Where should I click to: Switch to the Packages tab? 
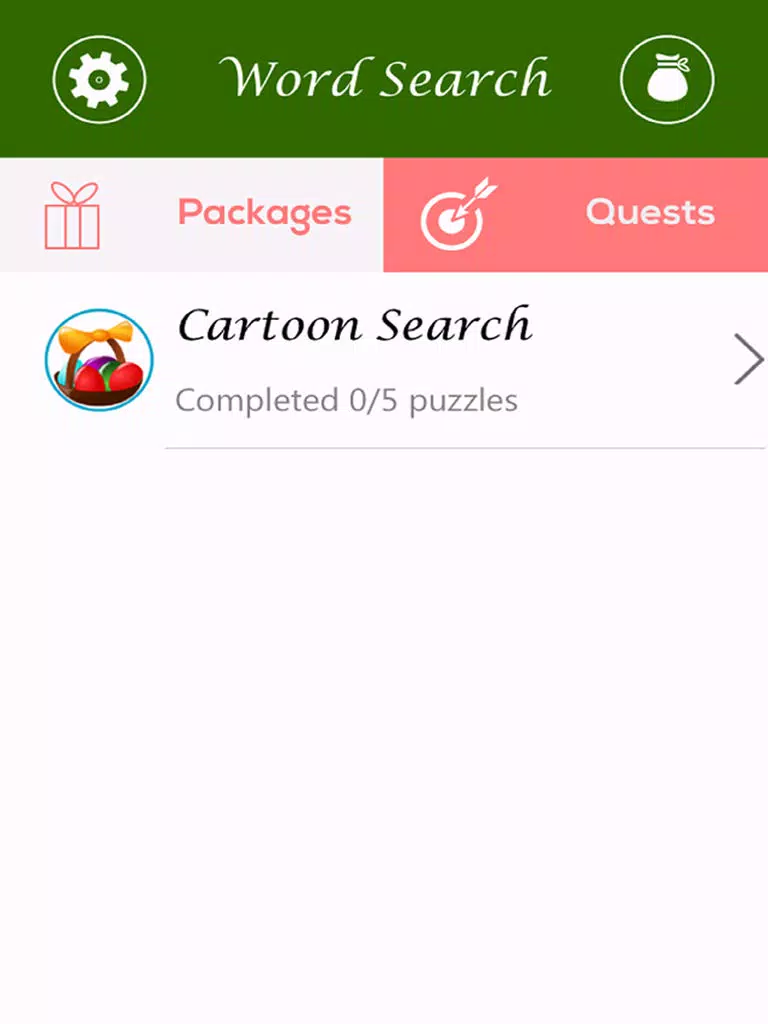[x=192, y=214]
